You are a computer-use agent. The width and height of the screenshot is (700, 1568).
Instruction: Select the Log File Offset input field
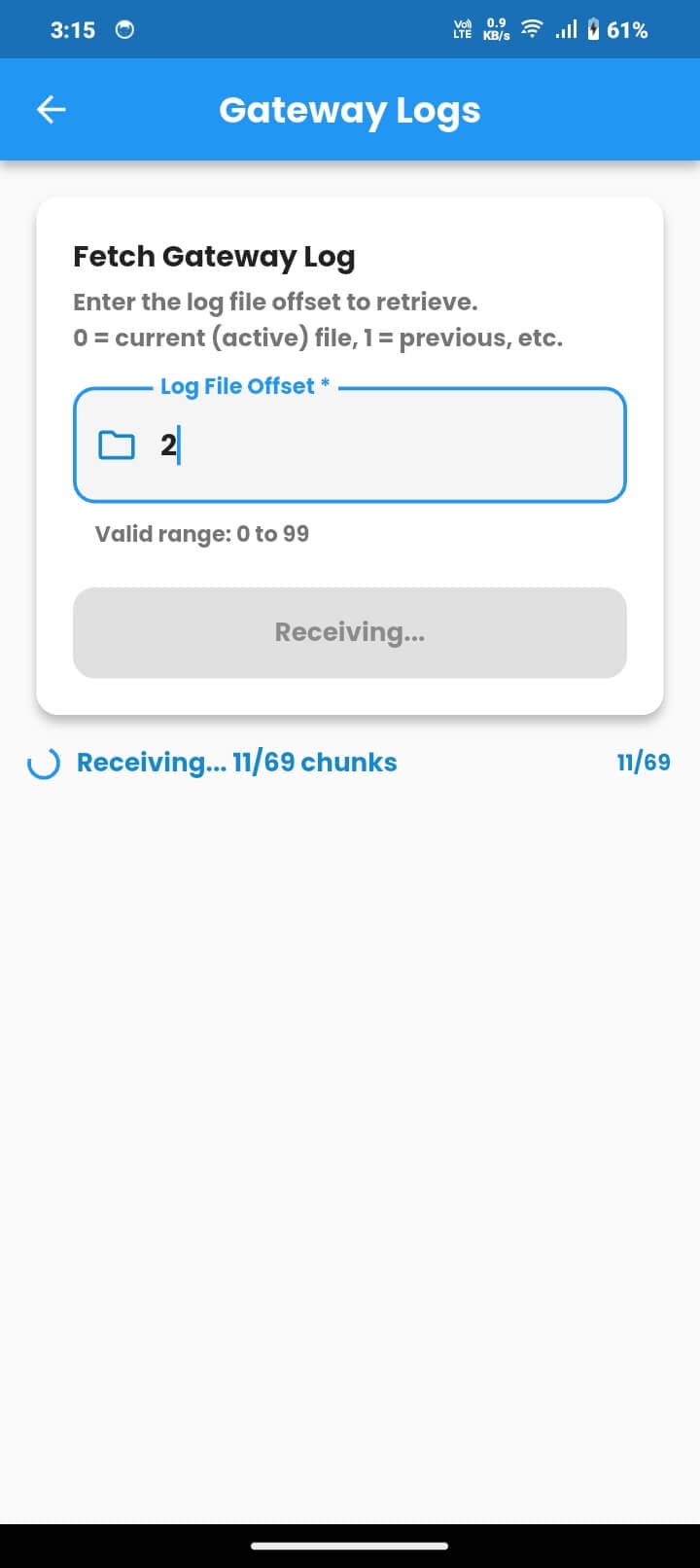(350, 445)
